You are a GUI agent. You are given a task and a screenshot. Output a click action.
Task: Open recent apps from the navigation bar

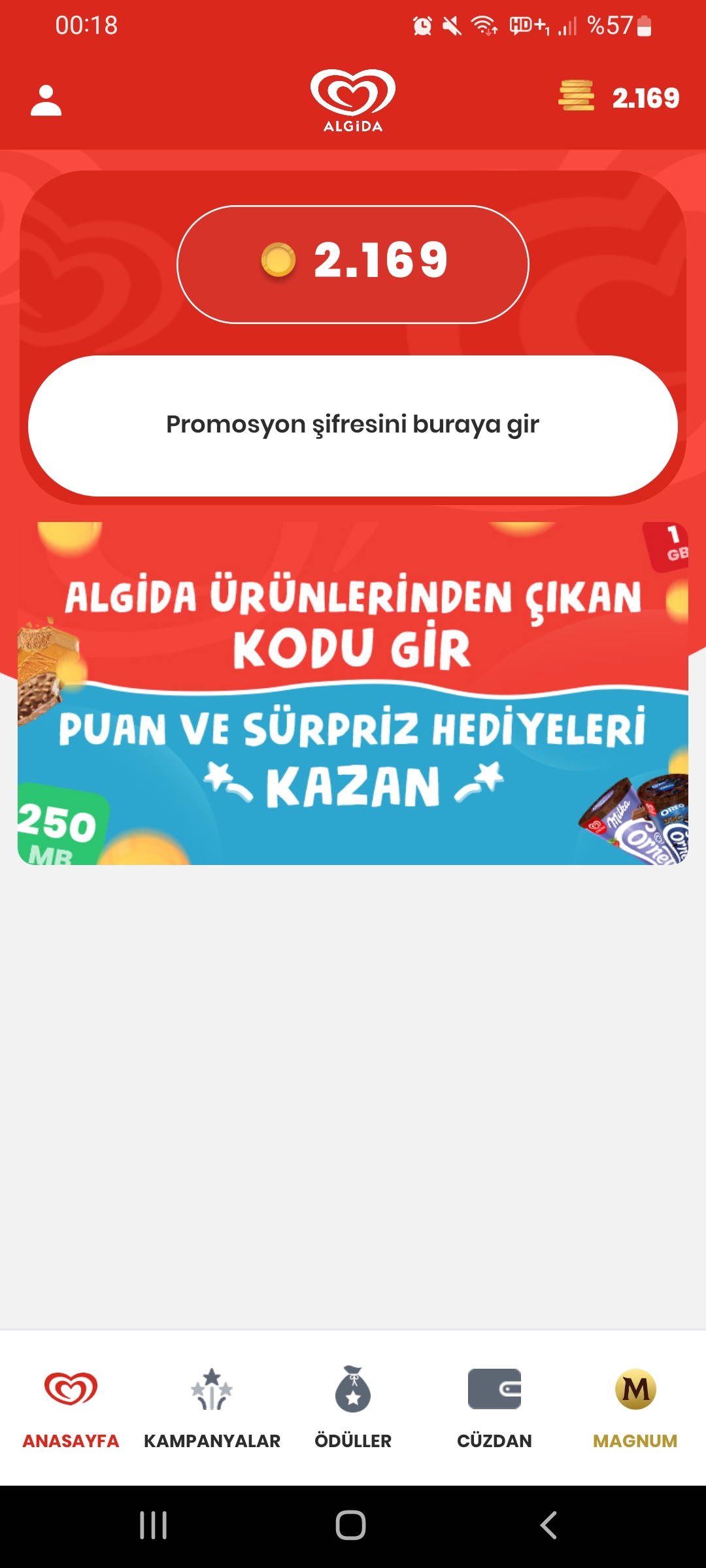pyautogui.click(x=154, y=1526)
